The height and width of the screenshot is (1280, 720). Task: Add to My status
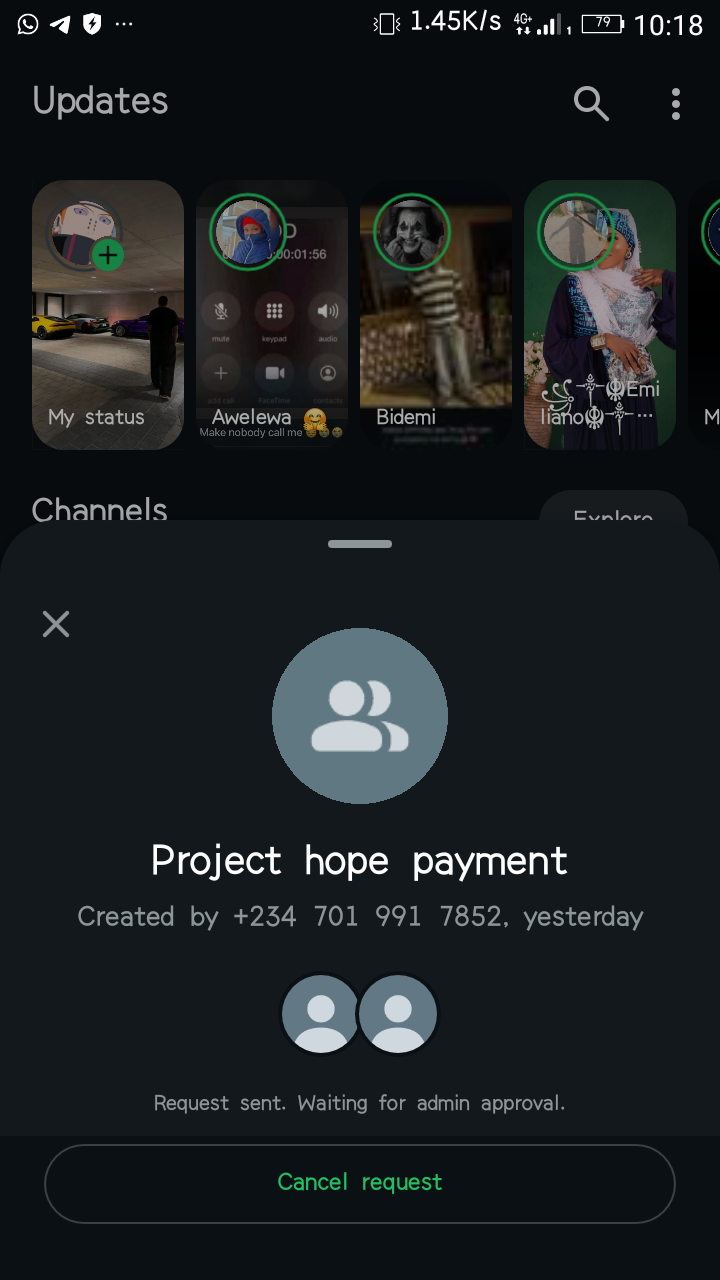tap(108, 256)
